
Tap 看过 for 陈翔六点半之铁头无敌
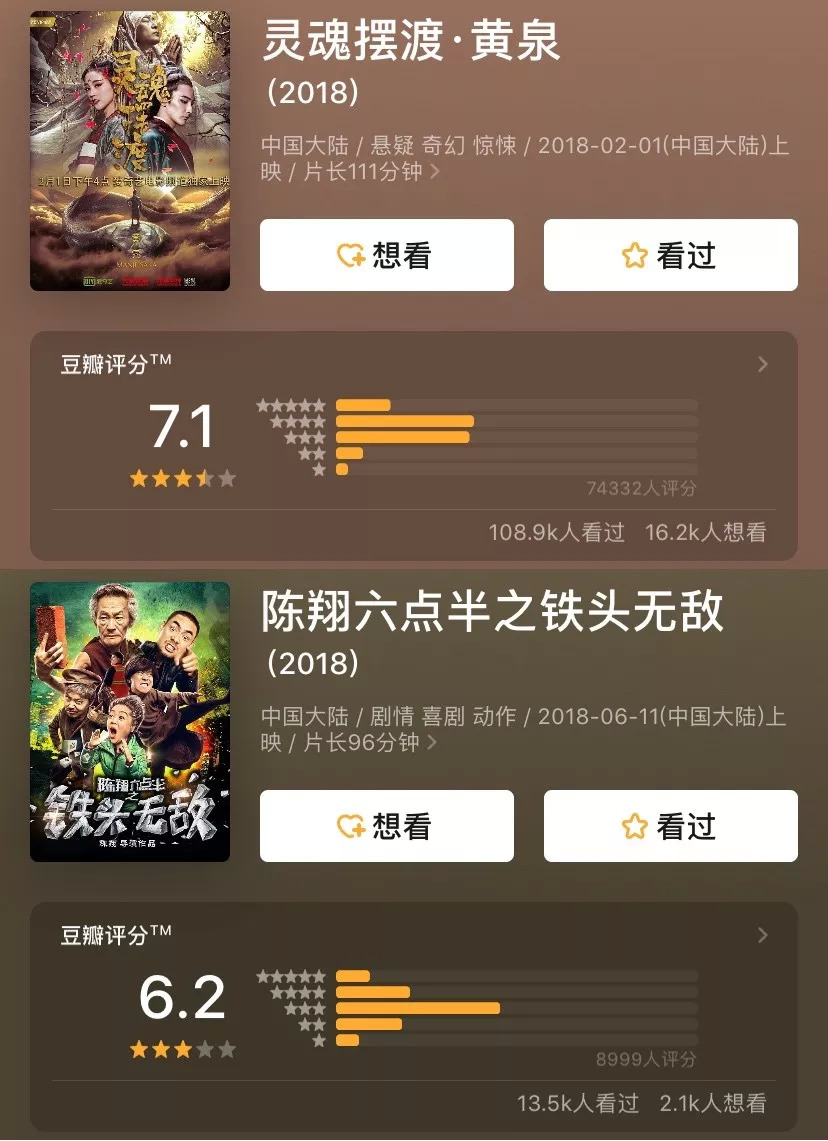tap(671, 826)
